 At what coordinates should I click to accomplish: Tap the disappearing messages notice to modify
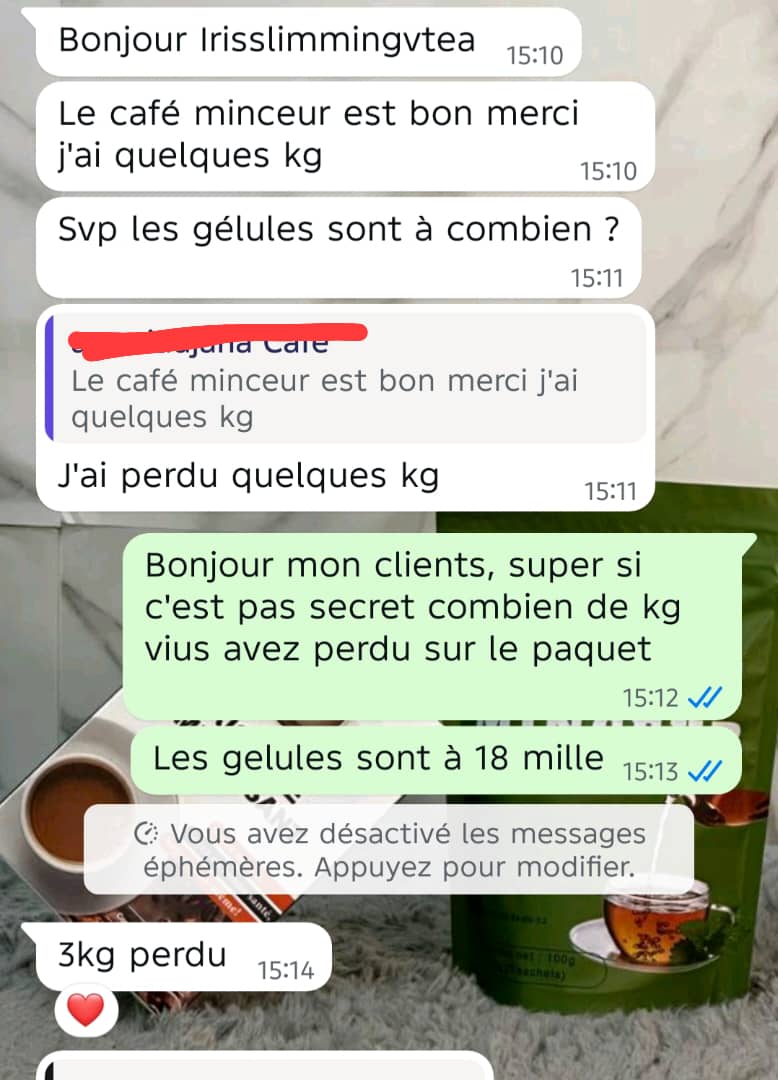pos(388,849)
